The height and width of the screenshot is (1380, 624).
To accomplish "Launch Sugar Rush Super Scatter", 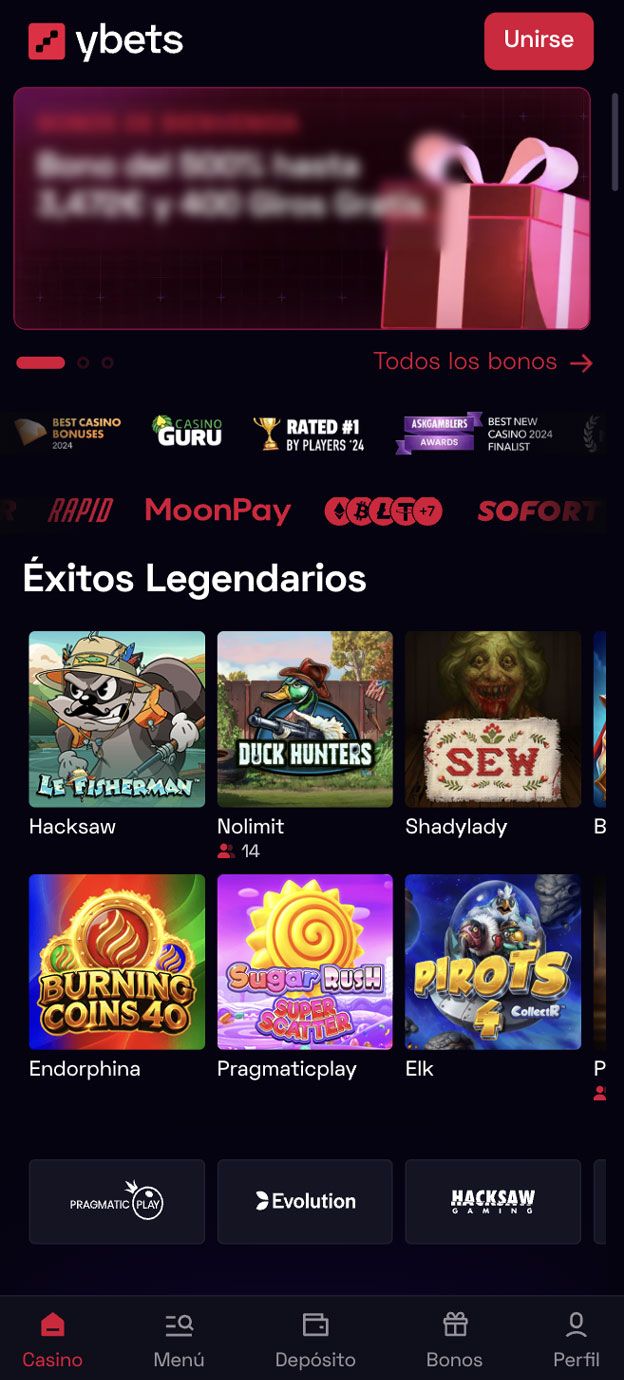I will click(x=305, y=962).
